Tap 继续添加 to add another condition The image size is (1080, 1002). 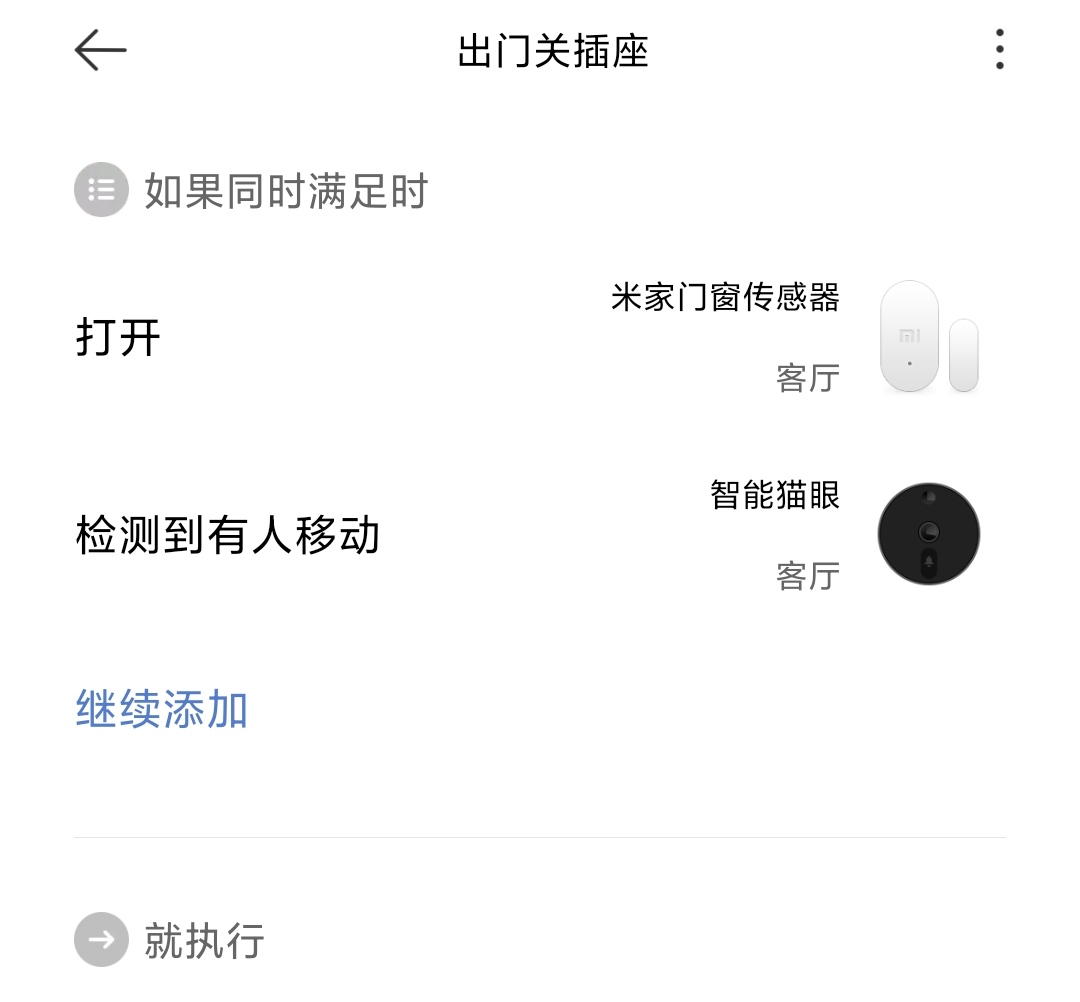coord(162,710)
